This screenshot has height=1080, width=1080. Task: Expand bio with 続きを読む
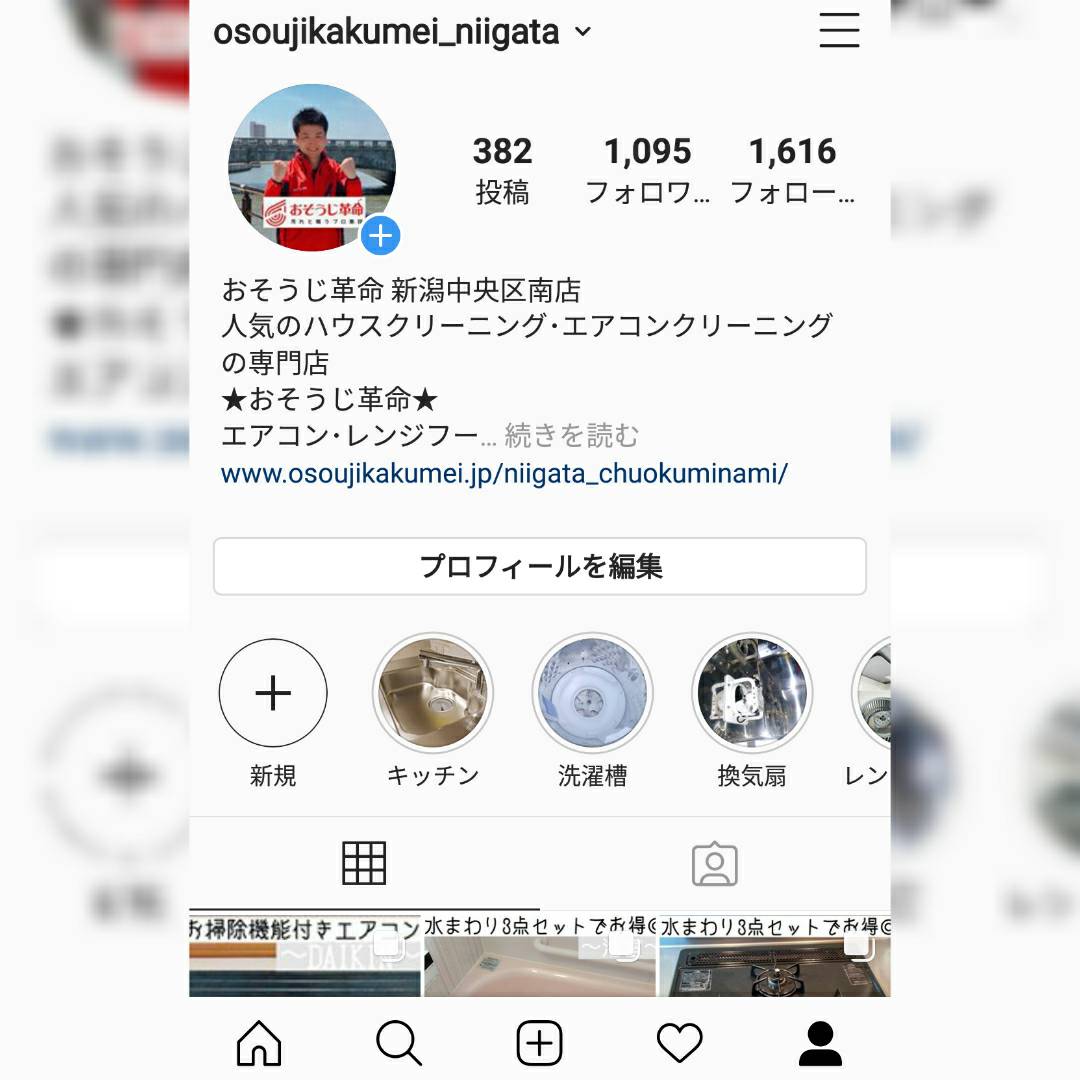click(571, 436)
